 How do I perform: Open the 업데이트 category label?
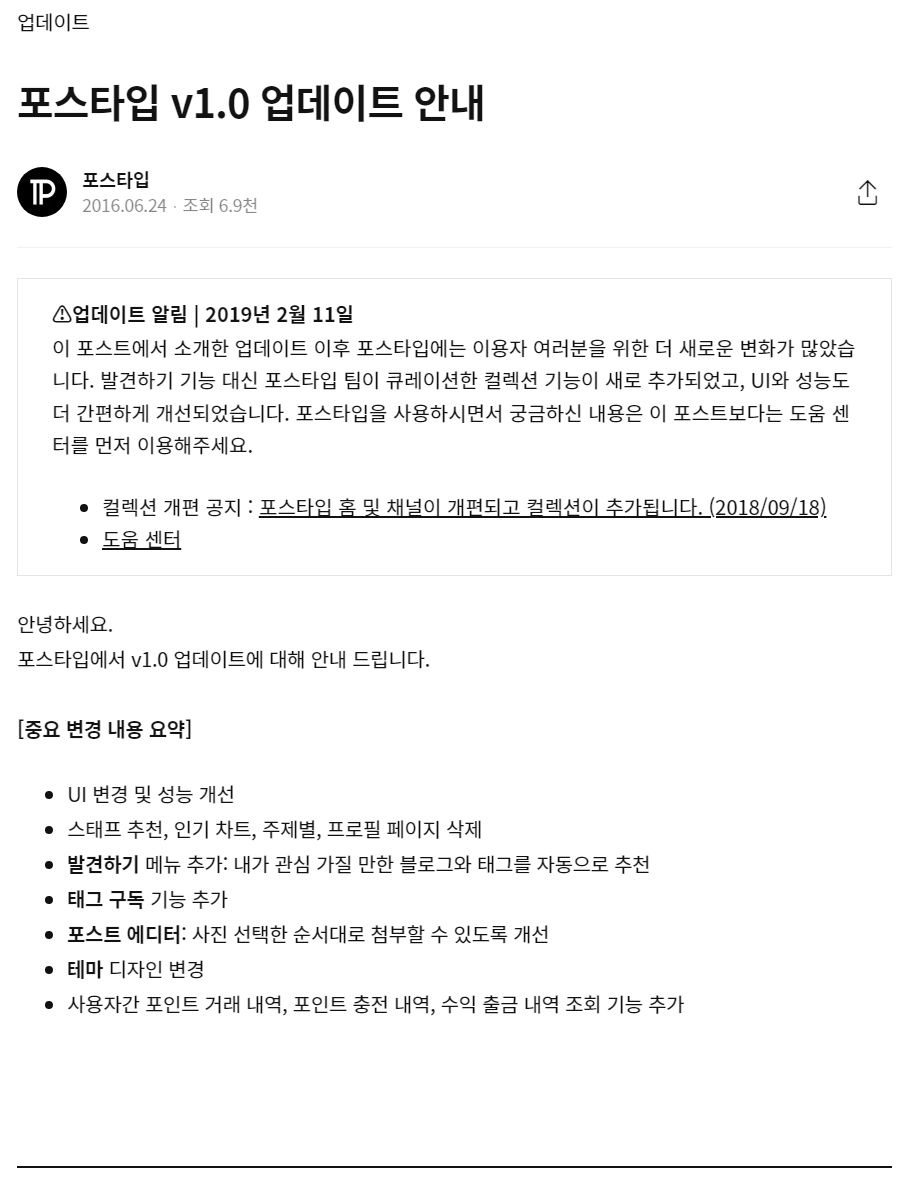53,22
